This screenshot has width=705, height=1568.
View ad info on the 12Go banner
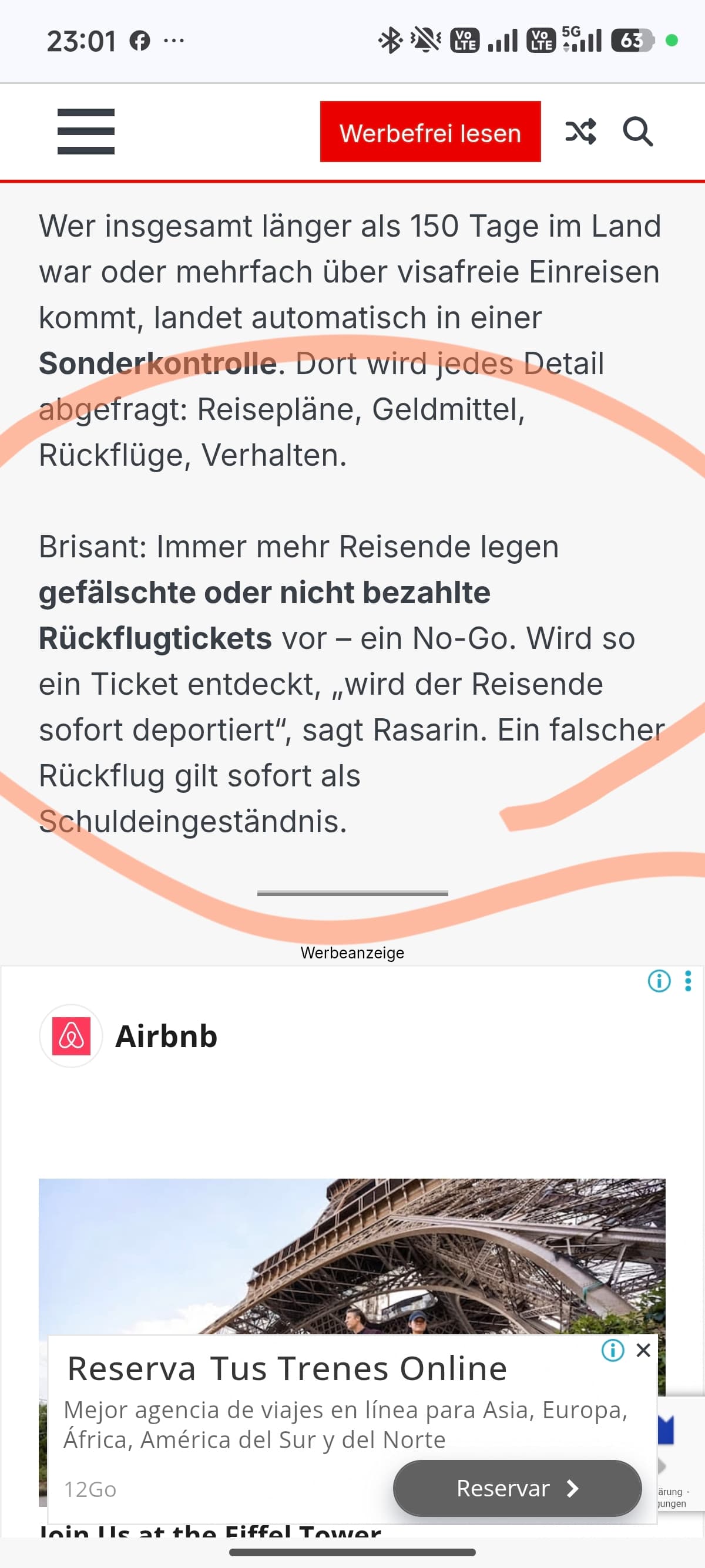point(612,1350)
